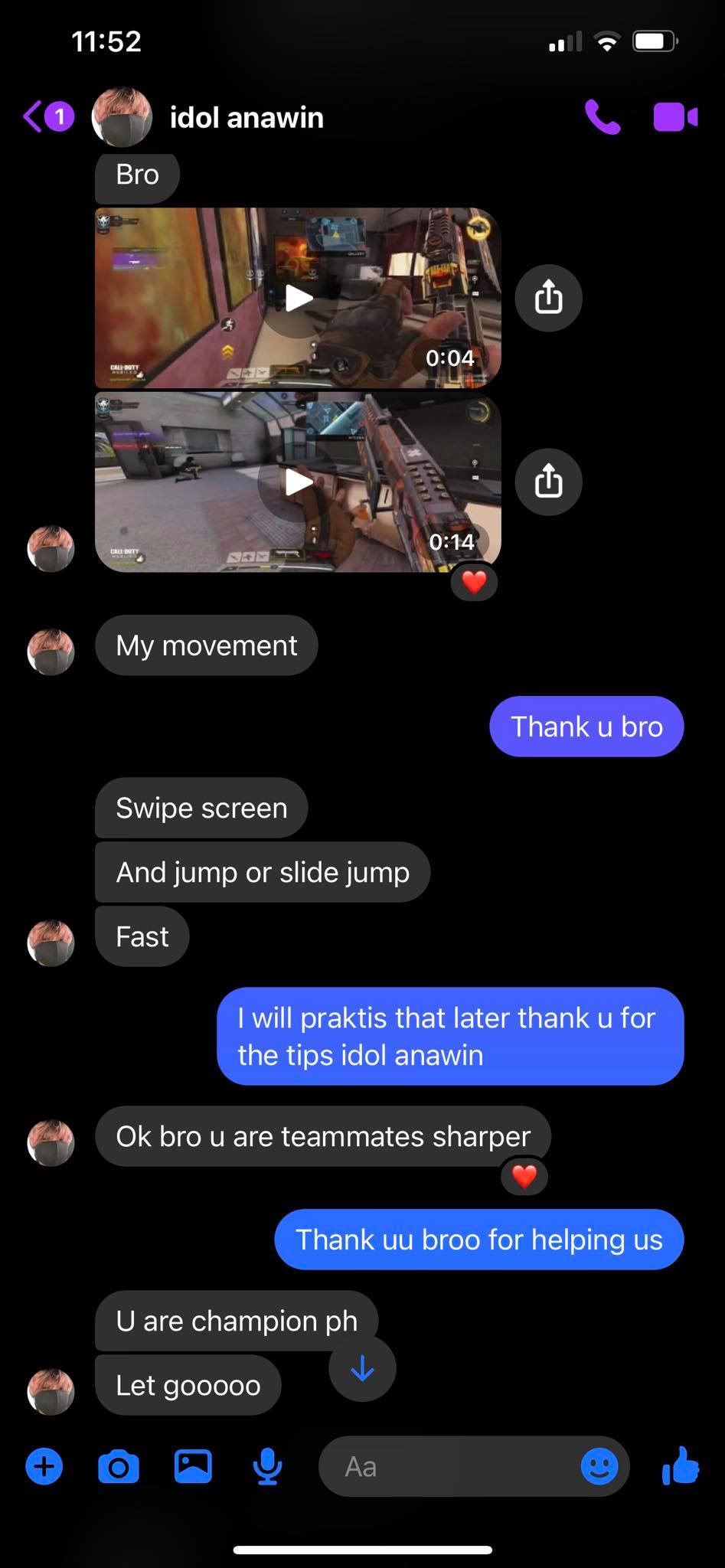
Task: Record a voice message with the microphone
Action: 267,1467
